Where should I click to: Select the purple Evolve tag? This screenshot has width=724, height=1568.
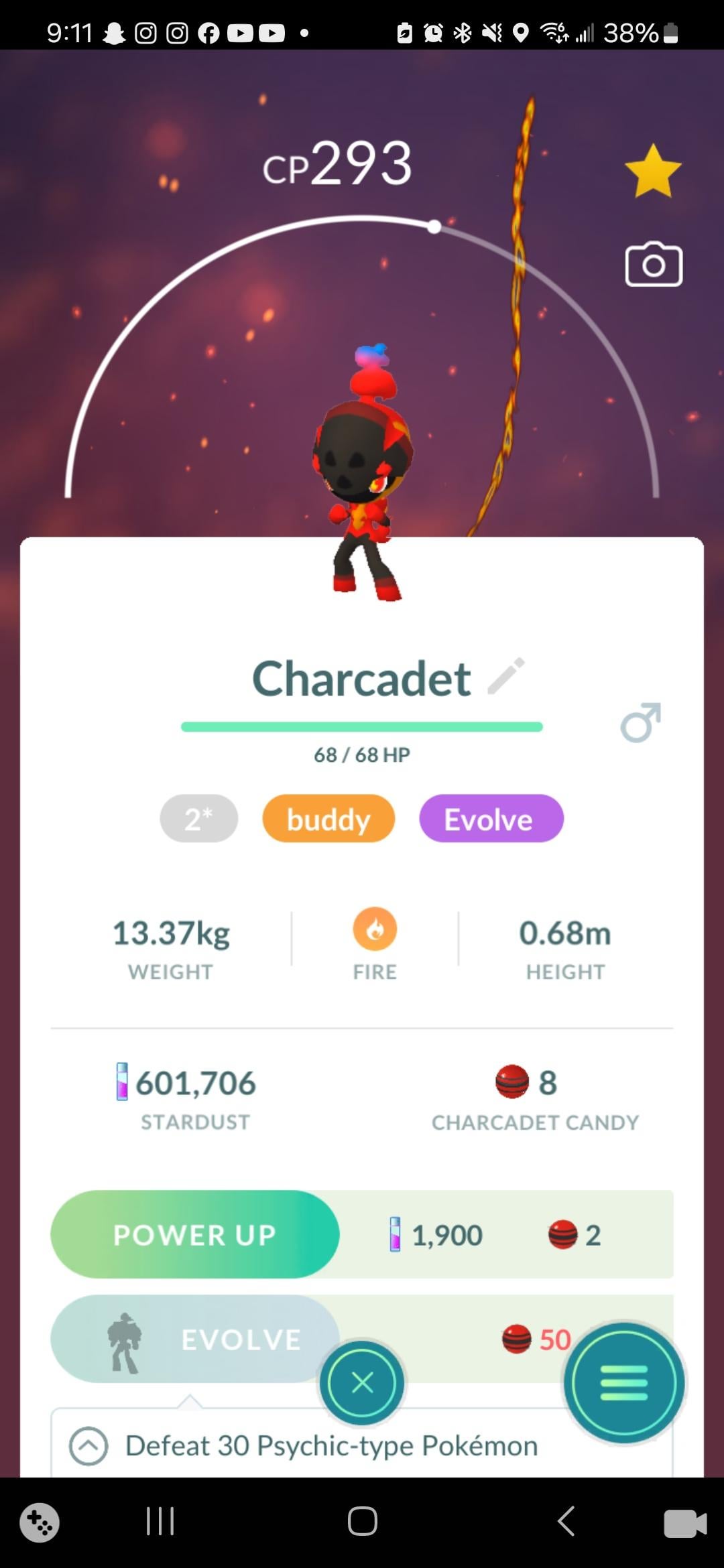pos(491,819)
